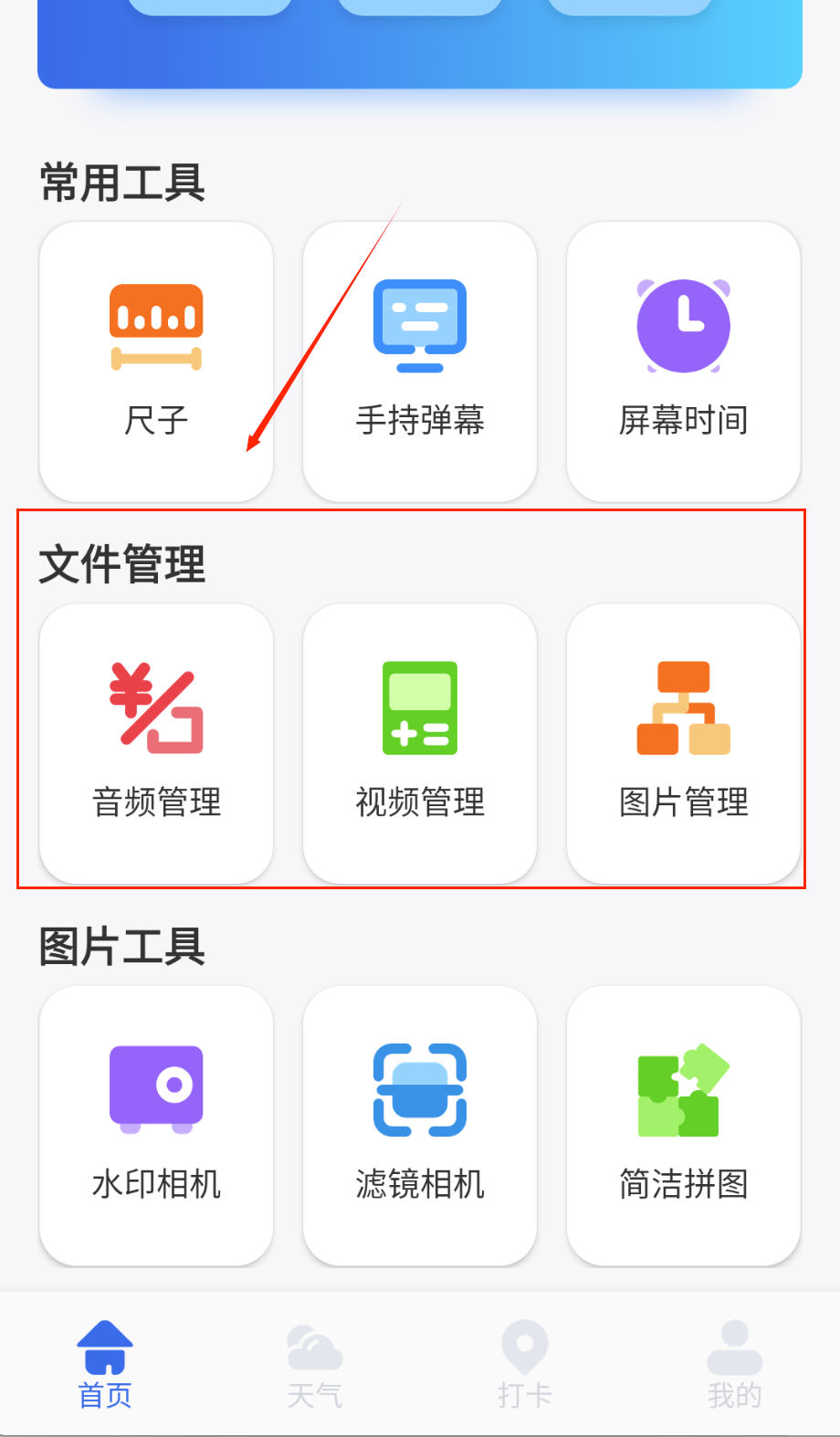Switch to the 天气 tab
This screenshot has width=840, height=1437.
(315, 1364)
